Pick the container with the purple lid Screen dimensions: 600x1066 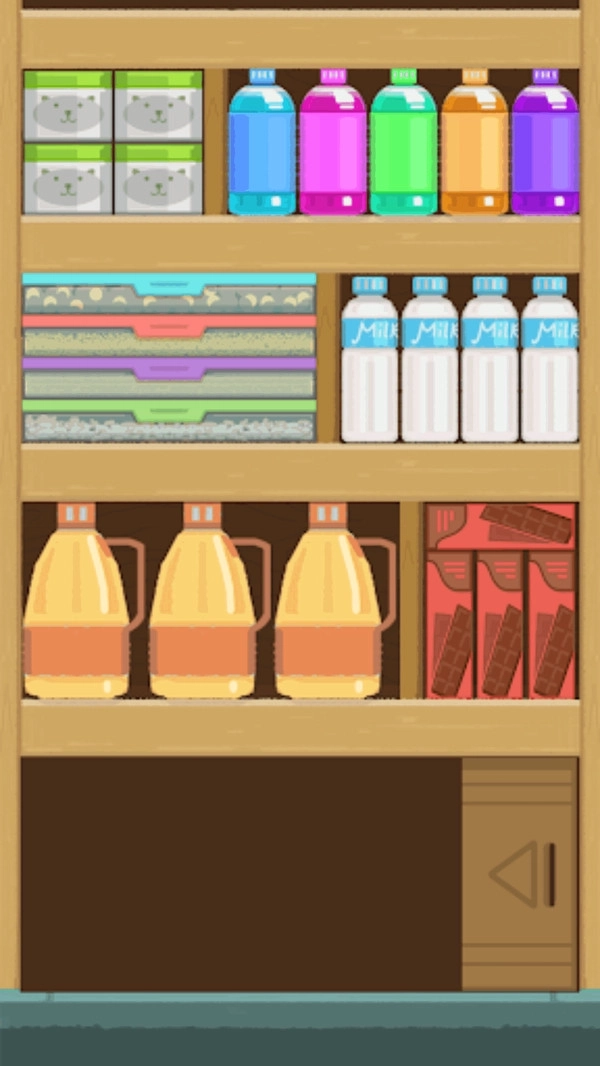169,379
